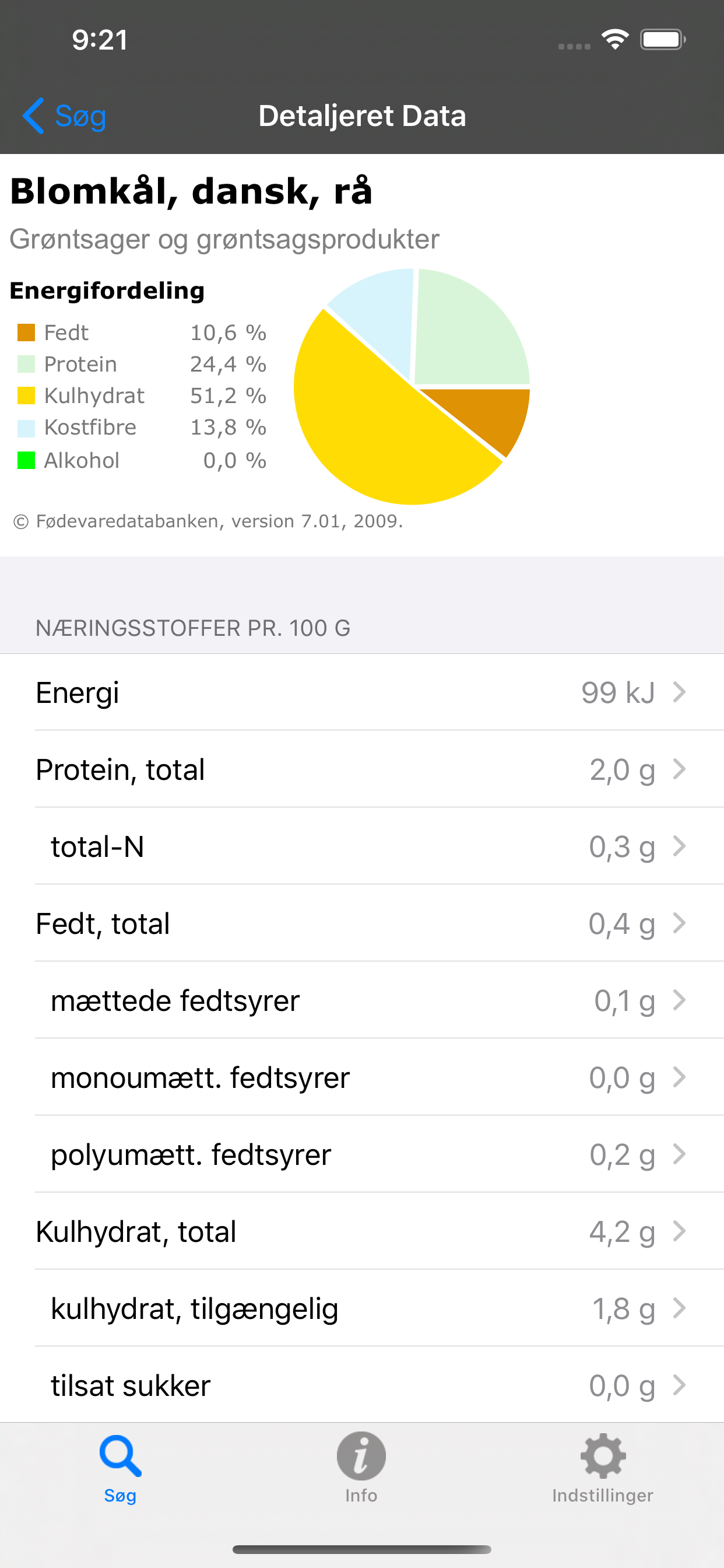Expand mættede fedtsyrer row
Image resolution: width=724 pixels, height=1568 pixels.
tap(362, 1000)
